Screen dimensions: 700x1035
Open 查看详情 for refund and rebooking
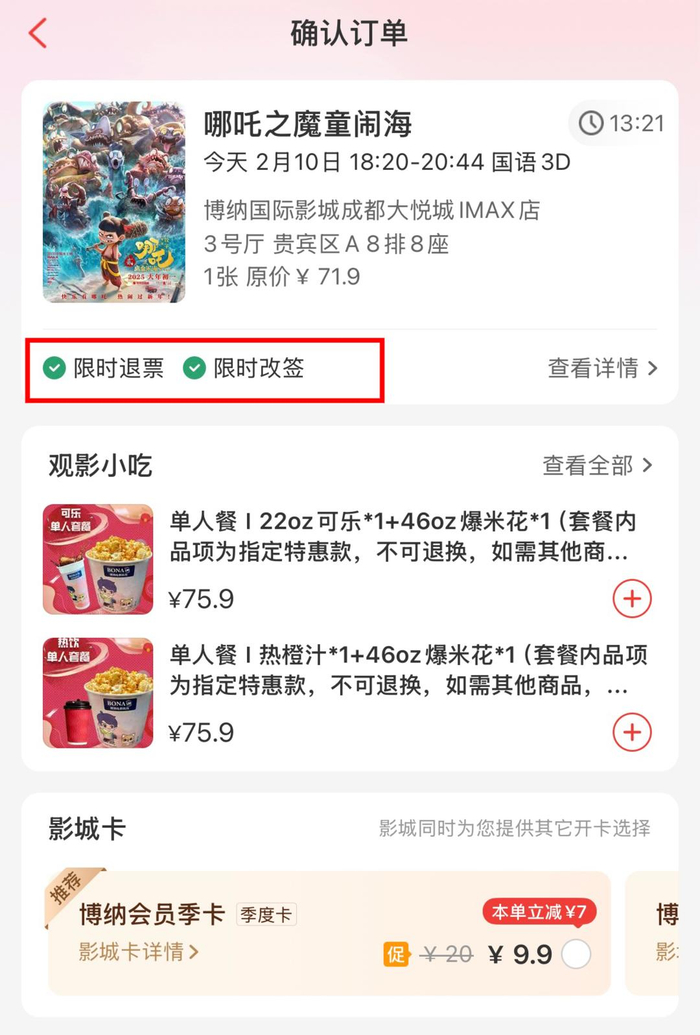(x=602, y=368)
